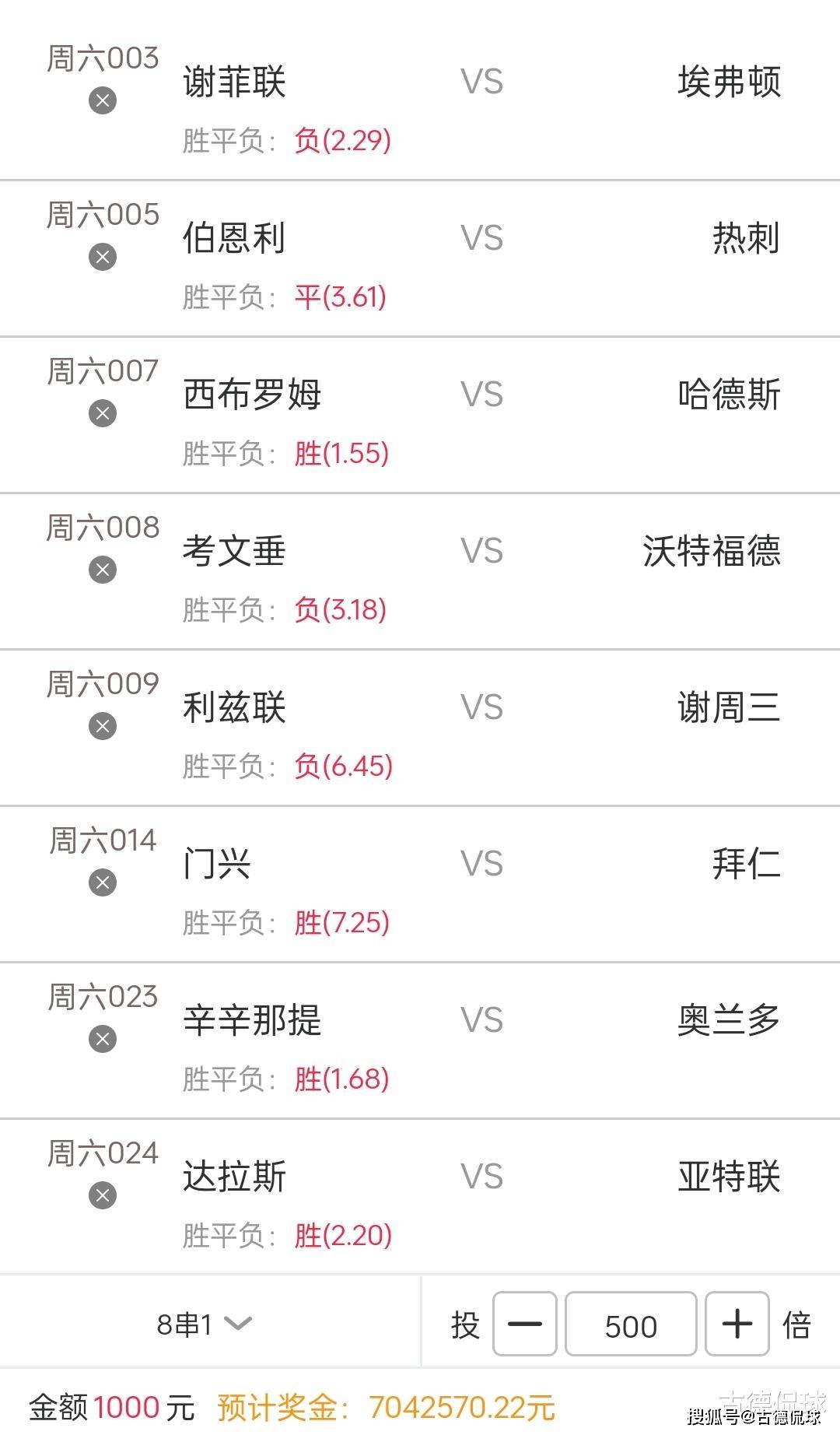Screen dimensions: 840x1435
Task: Remove the 谢菲联 vs 埃弗顿 match
Action: coord(103,100)
